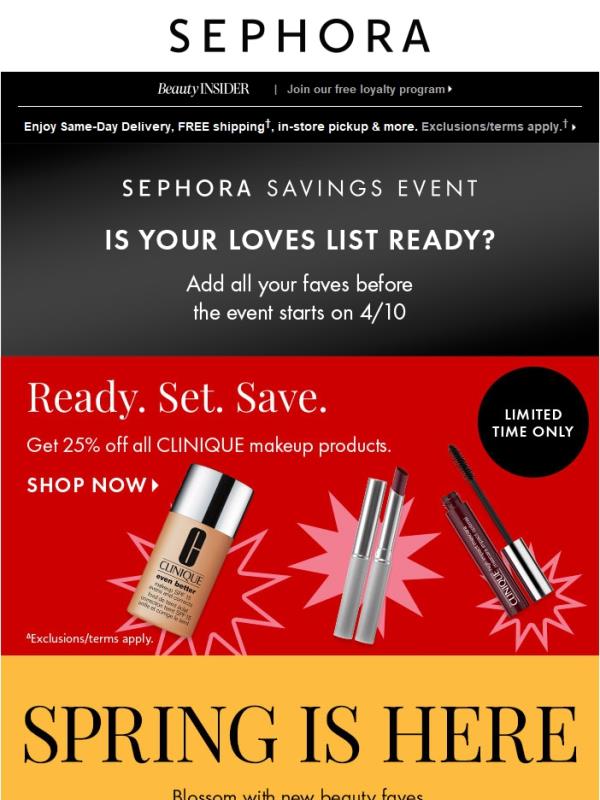The height and width of the screenshot is (800, 600).
Task: Tap SHOP NOW for Clinique makeup
Action: click(x=92, y=486)
